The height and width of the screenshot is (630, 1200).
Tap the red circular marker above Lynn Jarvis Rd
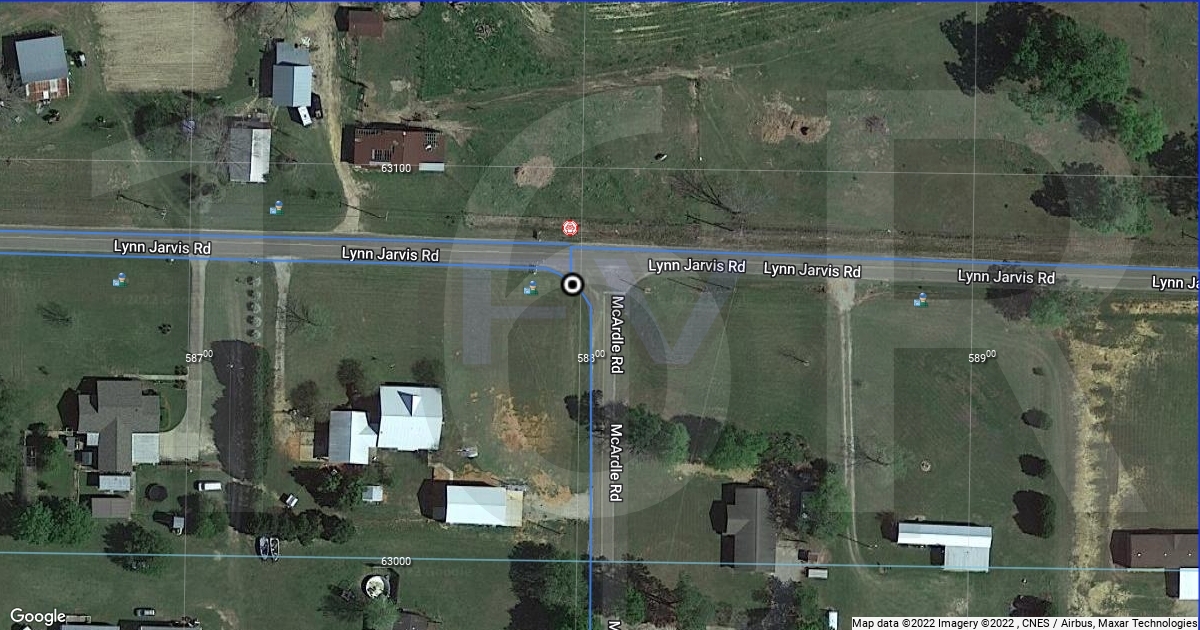coord(570,229)
